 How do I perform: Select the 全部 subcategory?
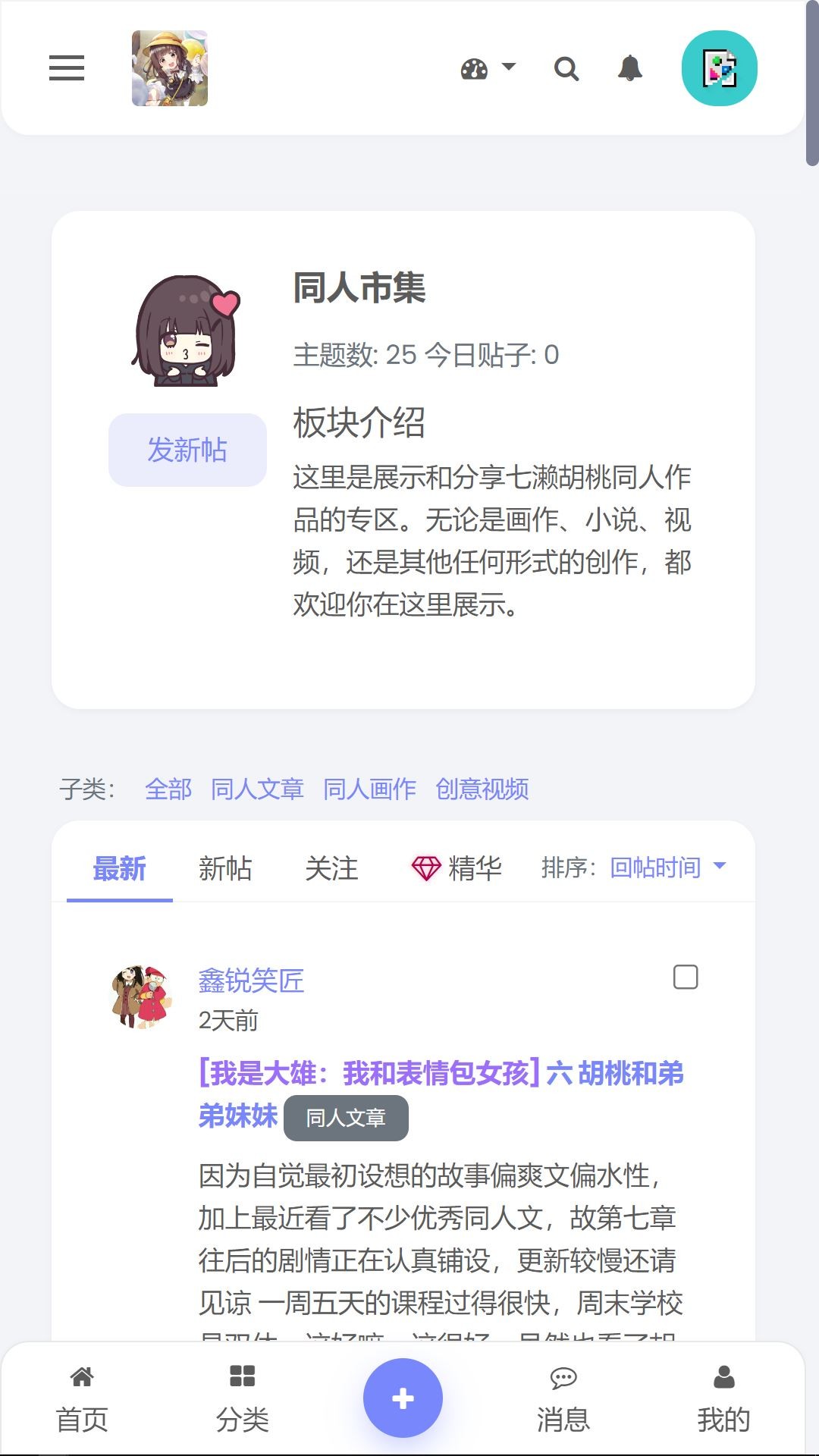pyautogui.click(x=168, y=789)
